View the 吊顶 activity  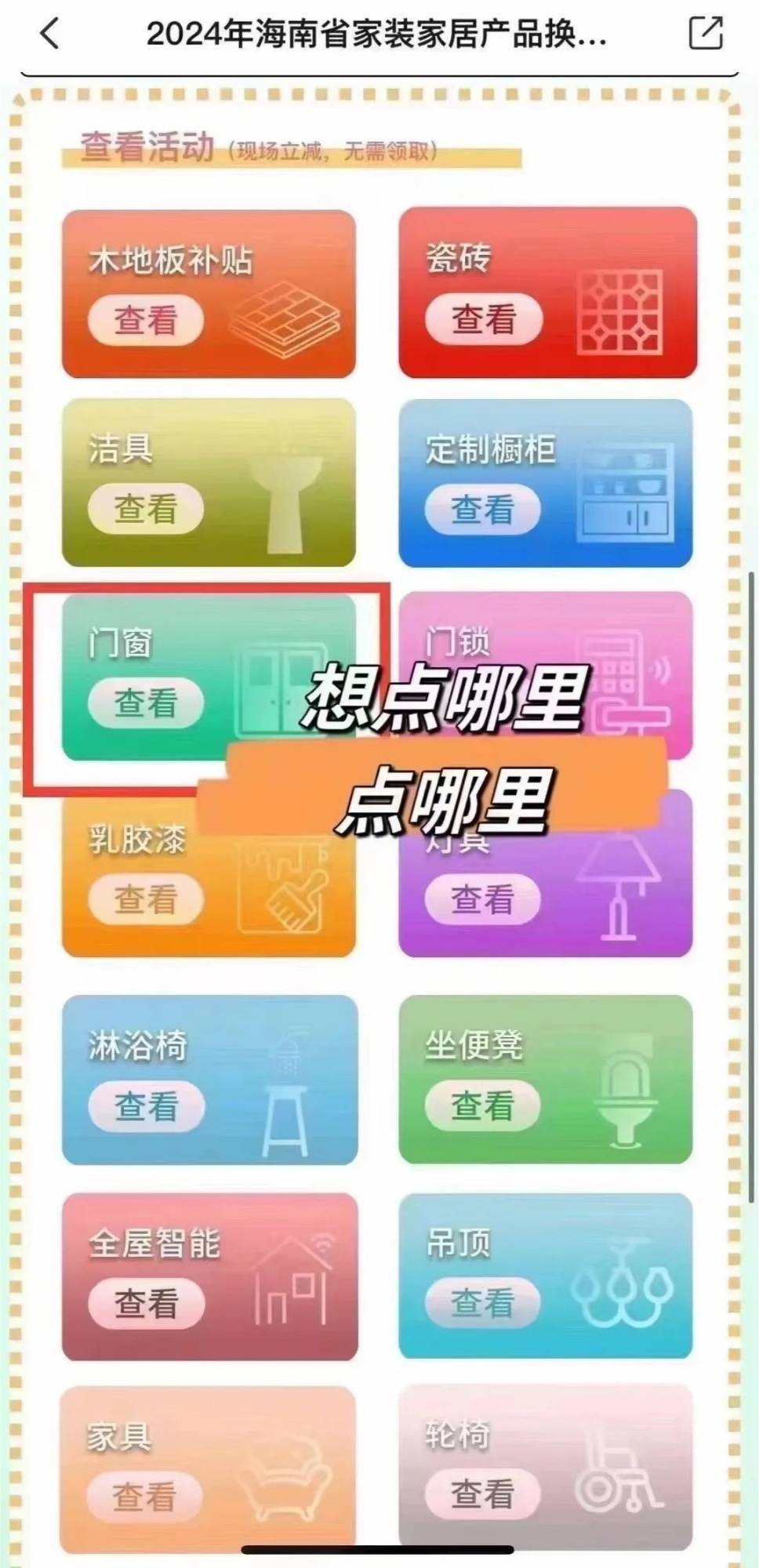click(x=482, y=1303)
